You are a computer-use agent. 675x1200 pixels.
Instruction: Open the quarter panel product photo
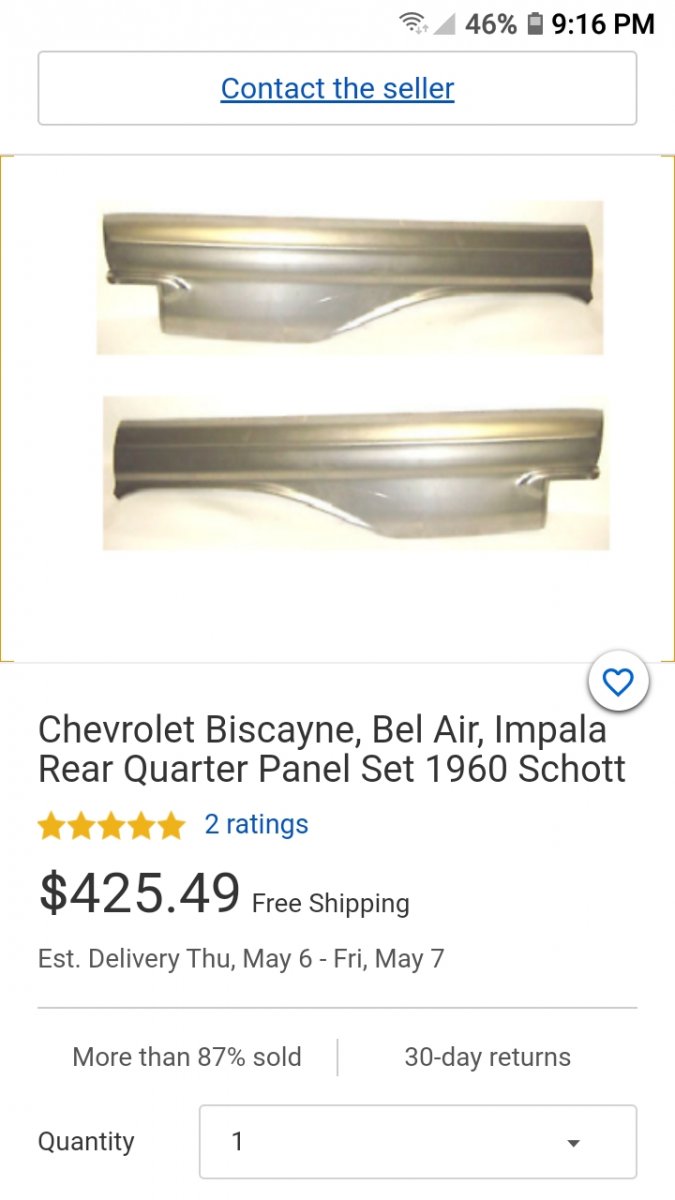pos(338,408)
